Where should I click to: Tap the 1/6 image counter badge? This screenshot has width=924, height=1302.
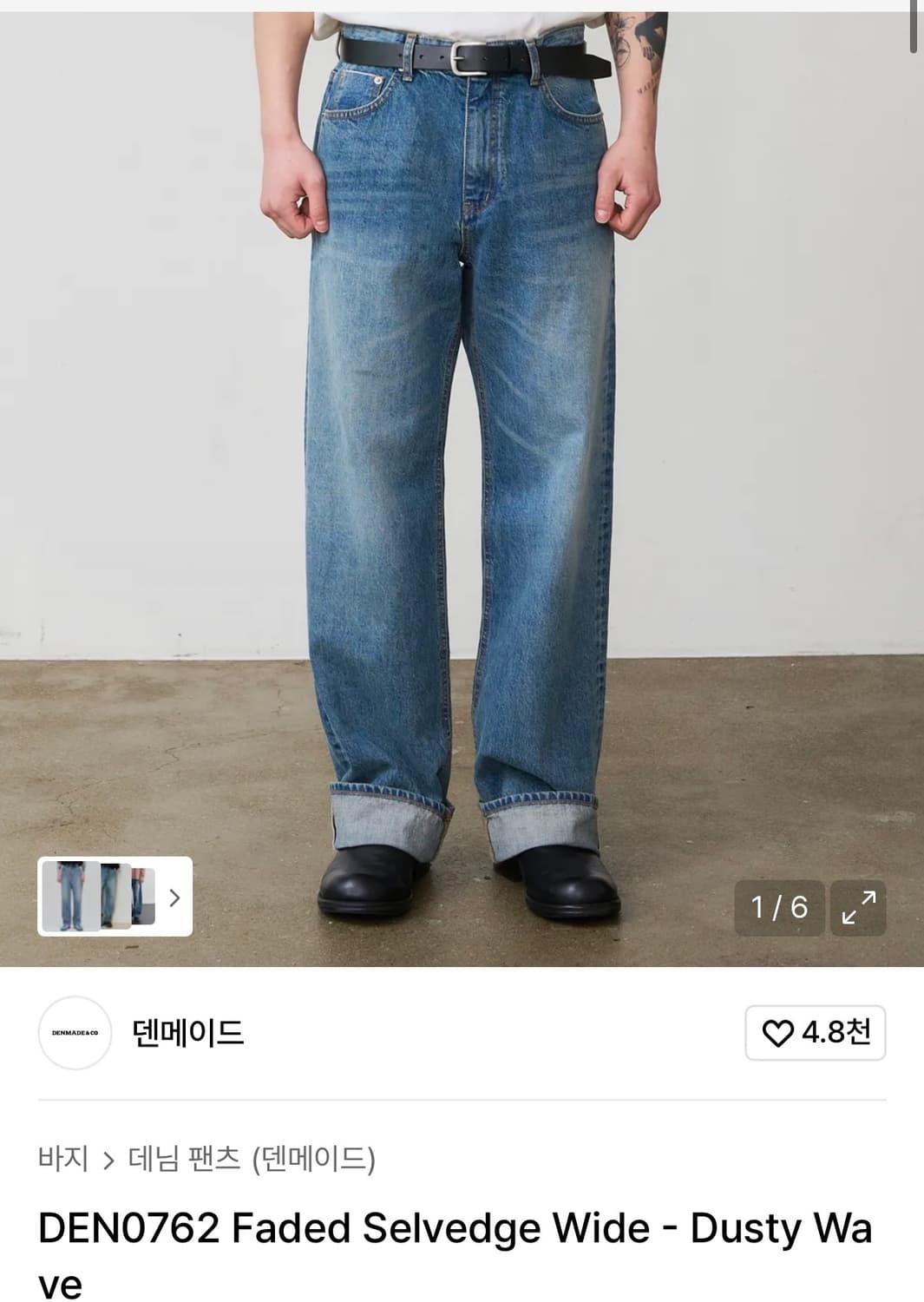pos(779,909)
